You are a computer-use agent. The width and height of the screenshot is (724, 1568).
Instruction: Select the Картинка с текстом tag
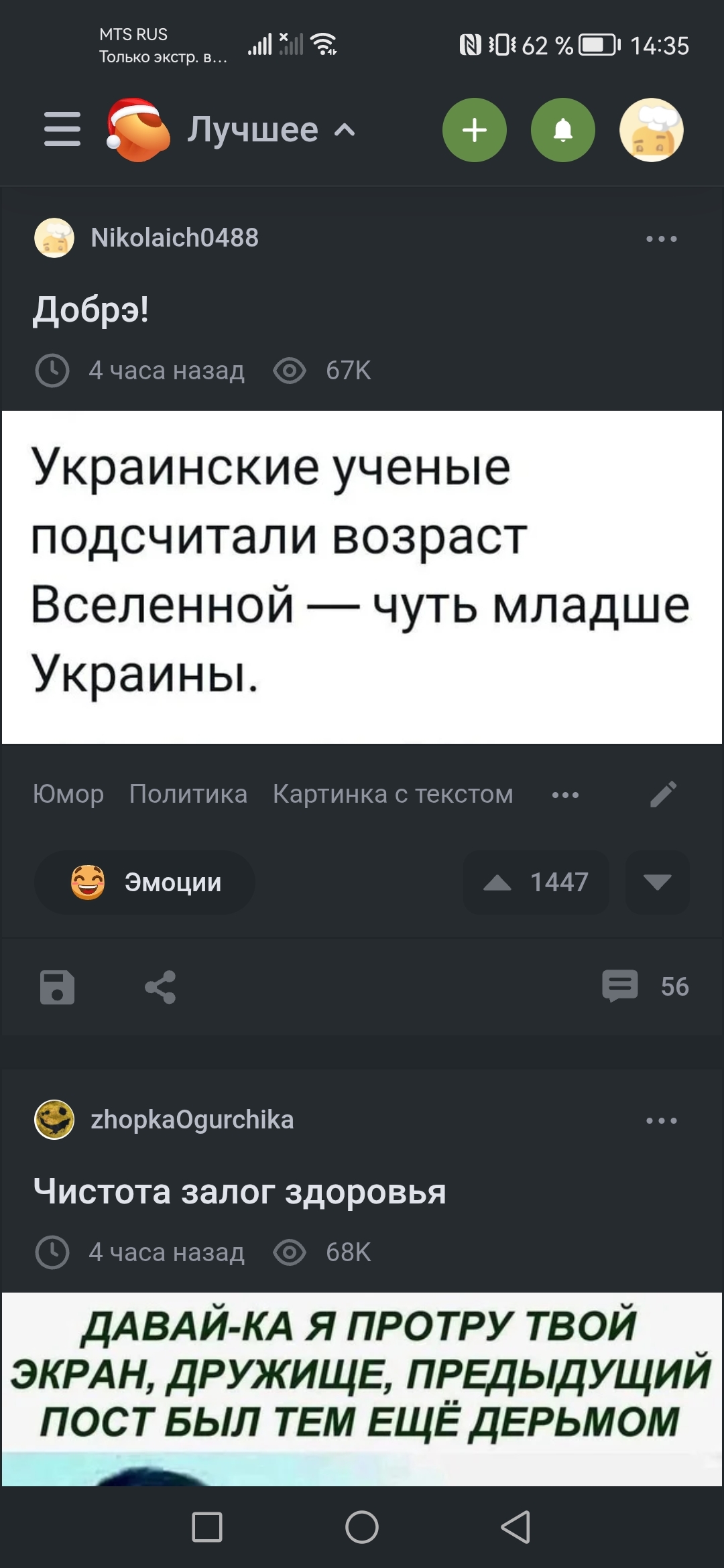393,794
